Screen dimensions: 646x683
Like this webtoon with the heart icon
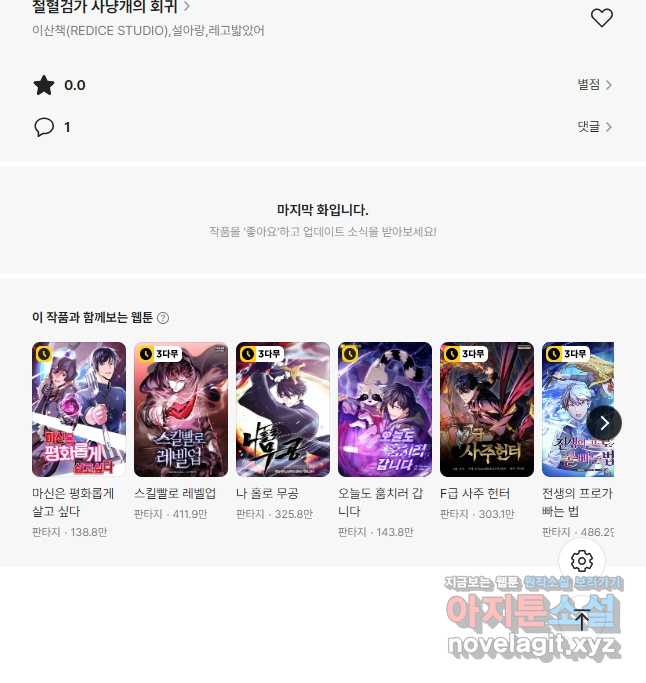coord(601,18)
